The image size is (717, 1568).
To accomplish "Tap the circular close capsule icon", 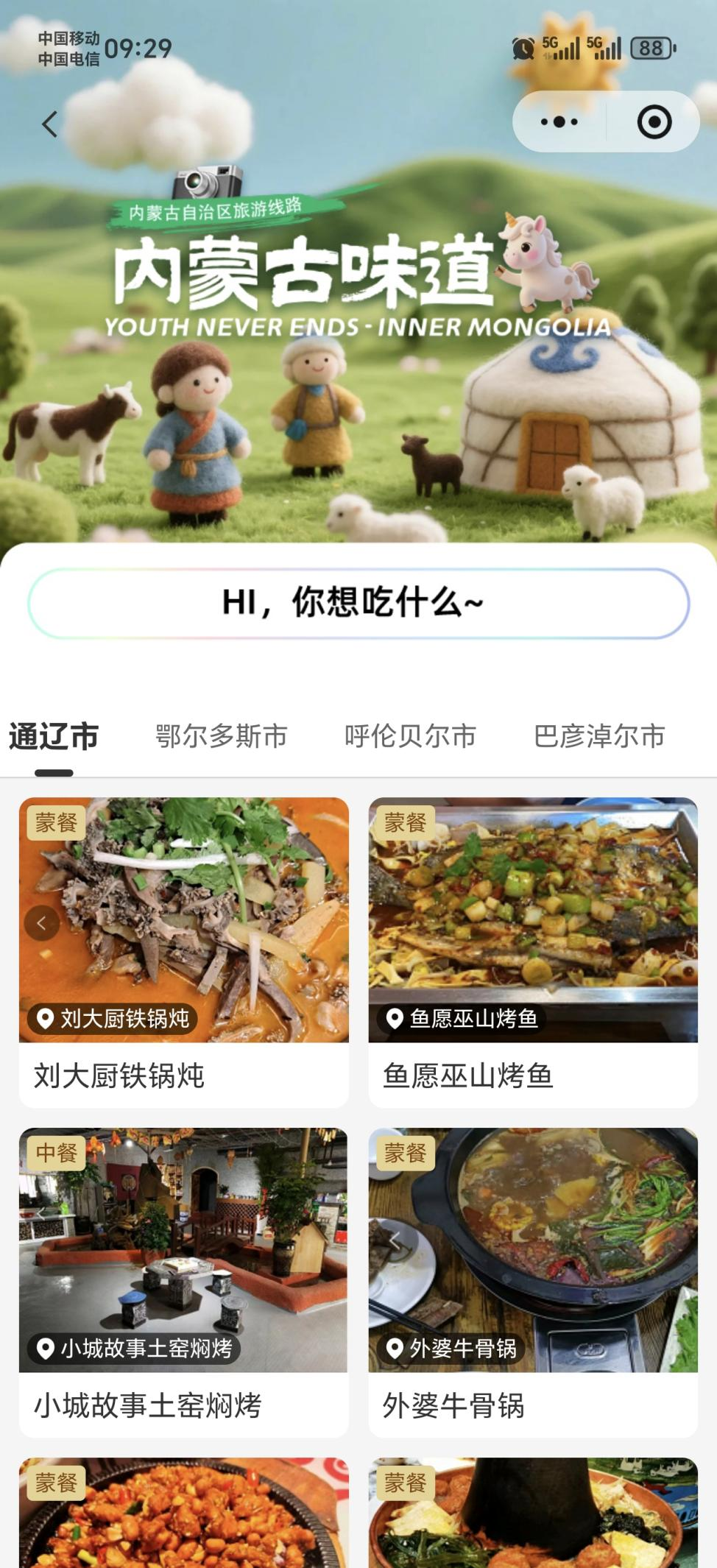I will [x=654, y=122].
